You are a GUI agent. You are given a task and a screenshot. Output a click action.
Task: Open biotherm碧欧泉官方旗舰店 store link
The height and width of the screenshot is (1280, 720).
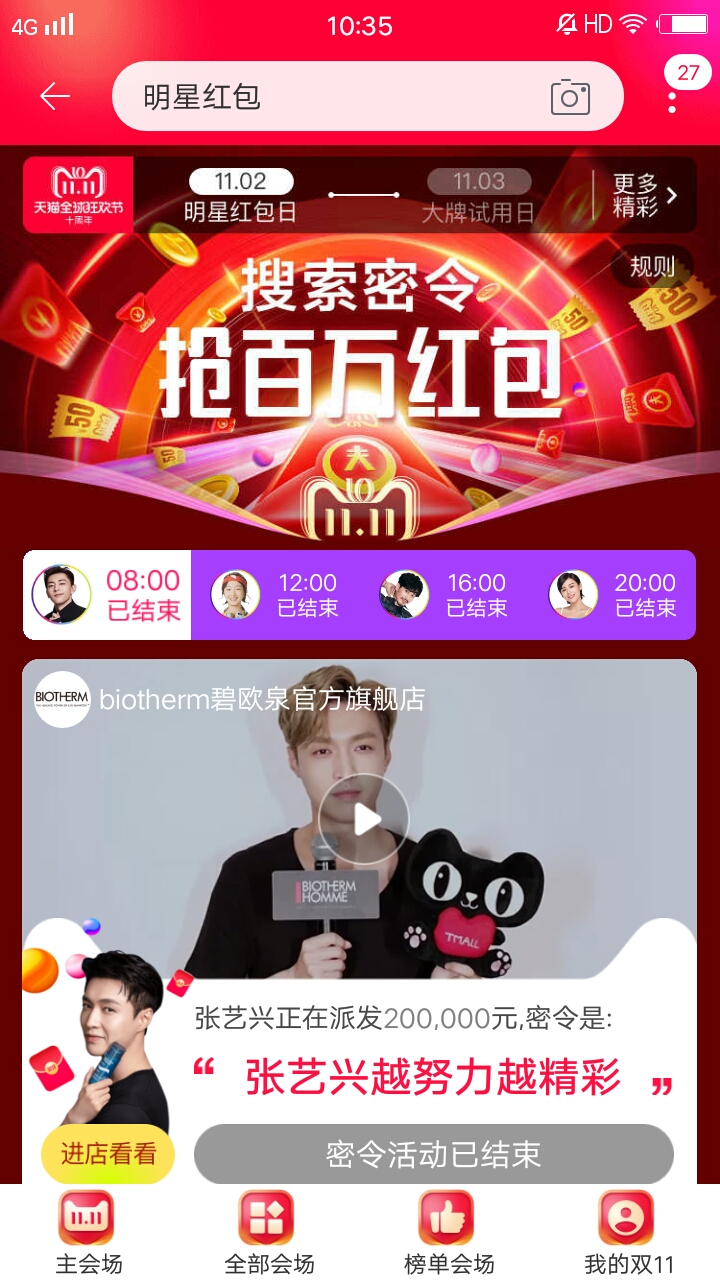[x=262, y=699]
